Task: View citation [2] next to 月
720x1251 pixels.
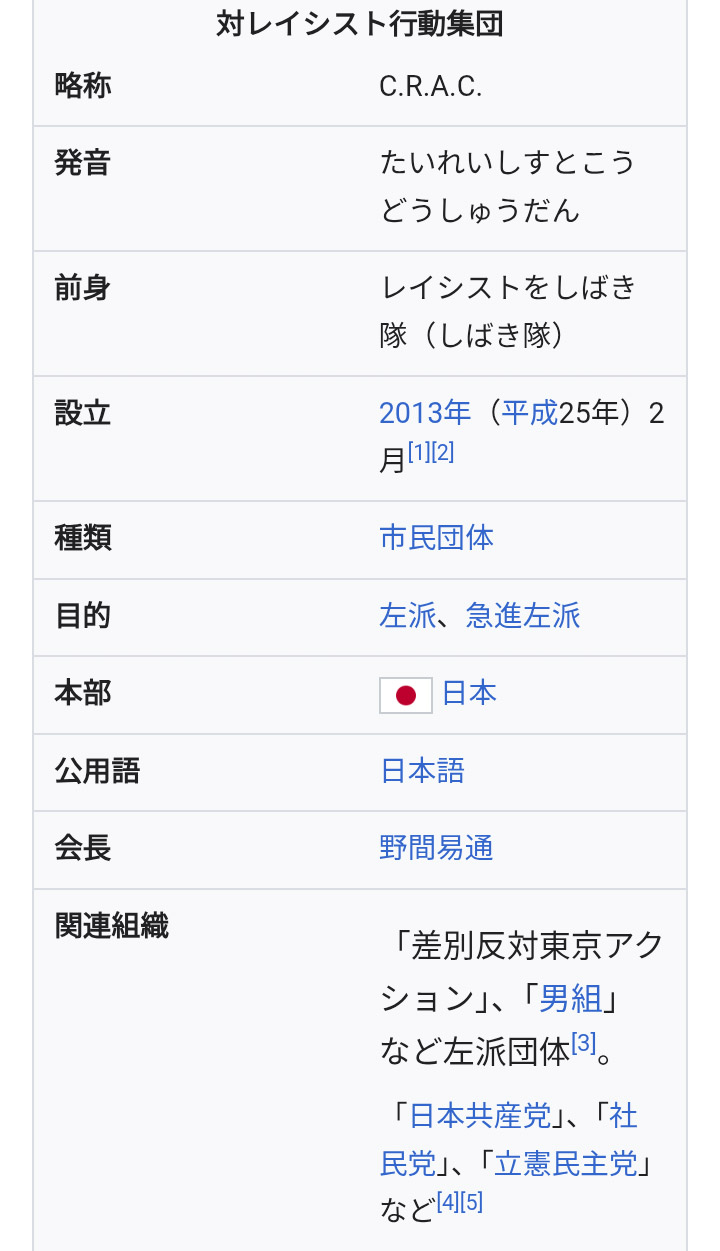Action: coord(443,452)
